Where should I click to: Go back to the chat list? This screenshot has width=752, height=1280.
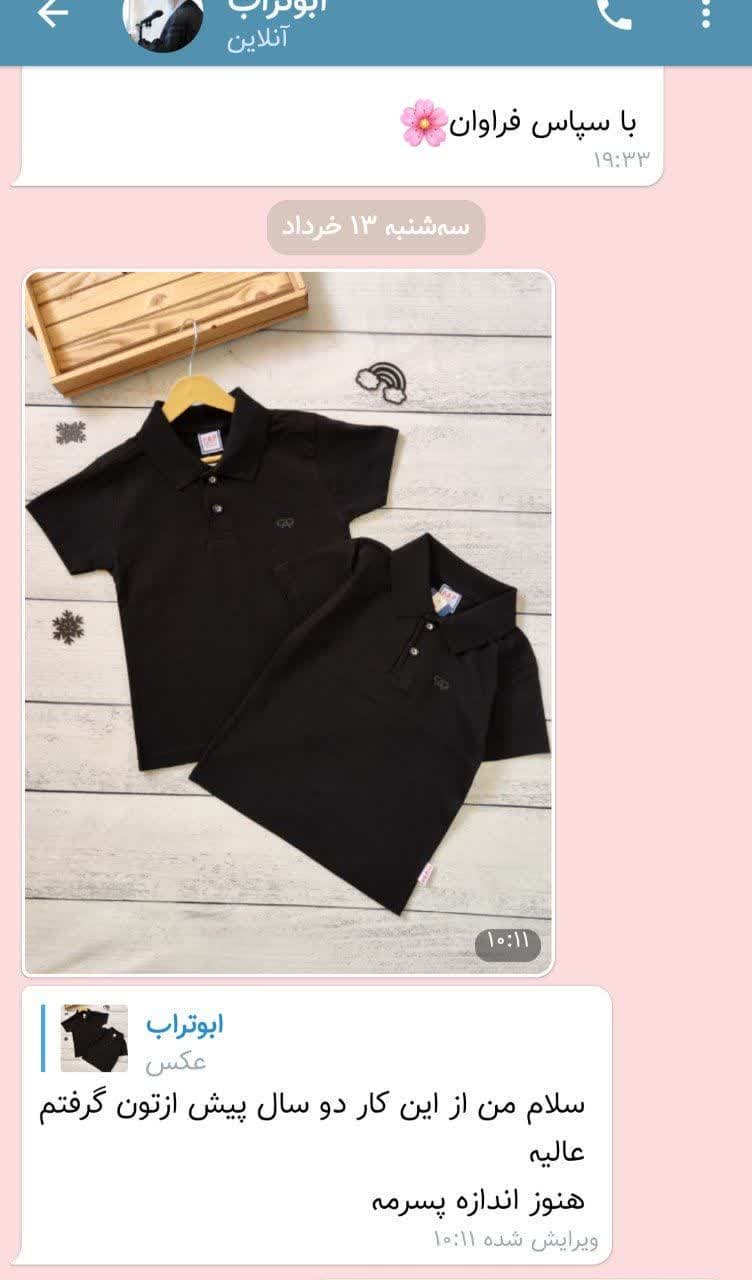point(52,13)
